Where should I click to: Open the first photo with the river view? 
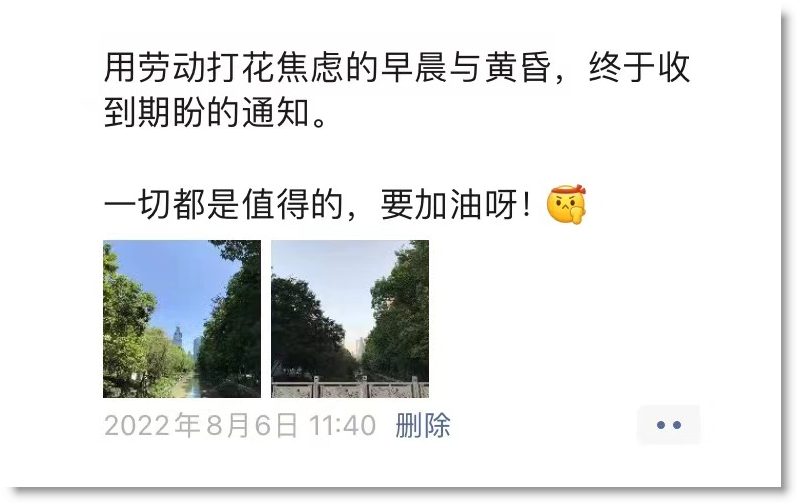point(181,319)
